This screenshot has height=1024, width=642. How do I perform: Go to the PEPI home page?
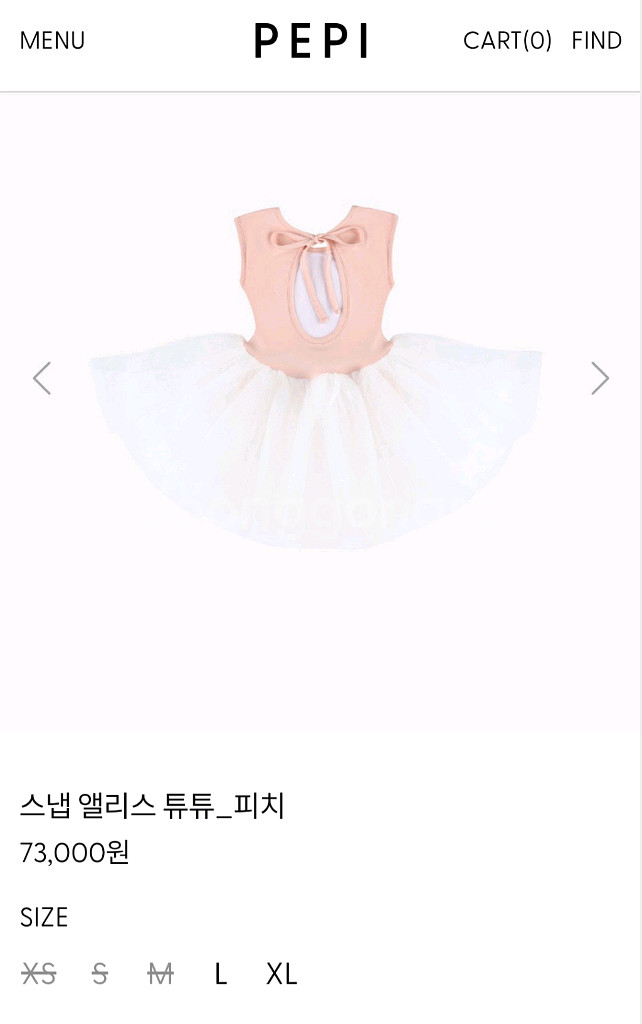[311, 41]
